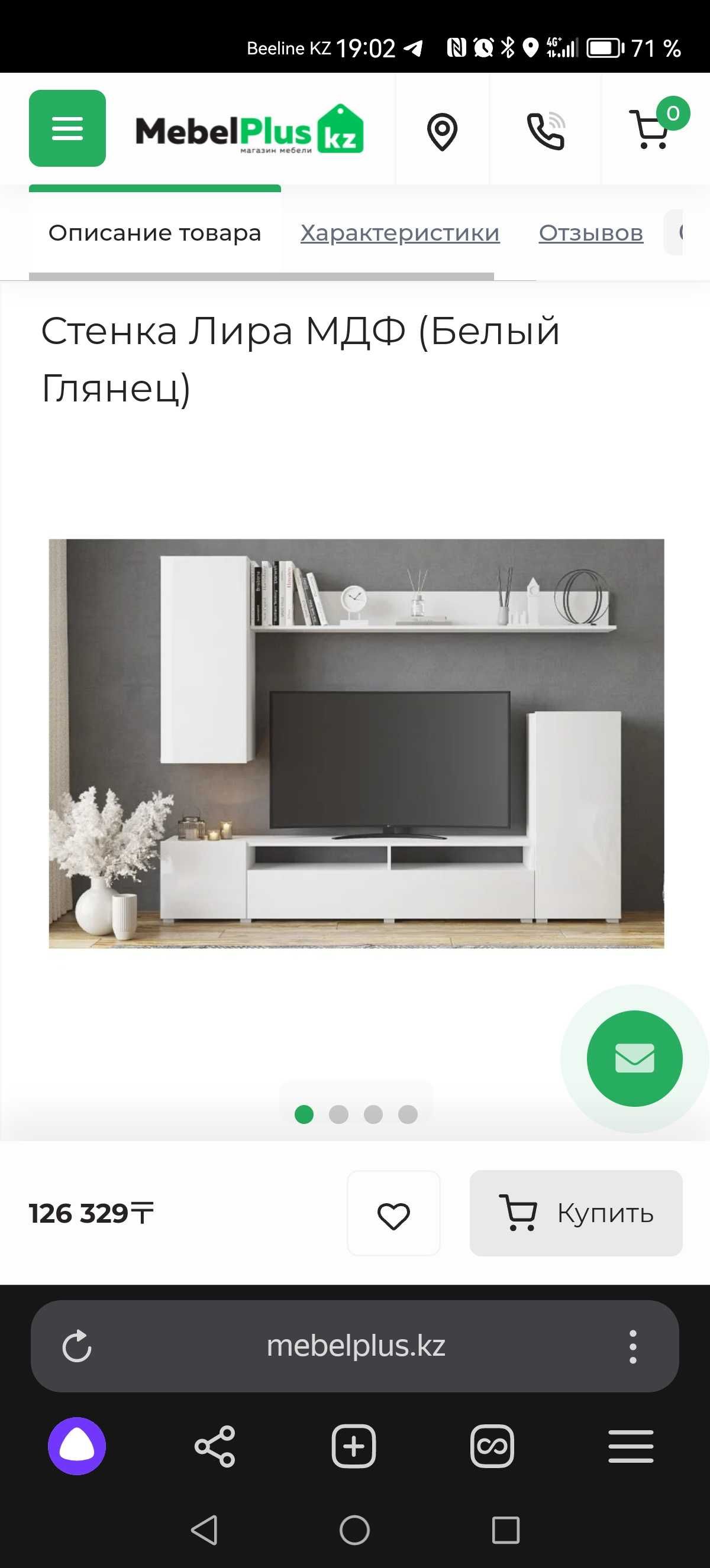Open the green hamburger menu
The height and width of the screenshot is (1568, 710).
click(x=67, y=128)
